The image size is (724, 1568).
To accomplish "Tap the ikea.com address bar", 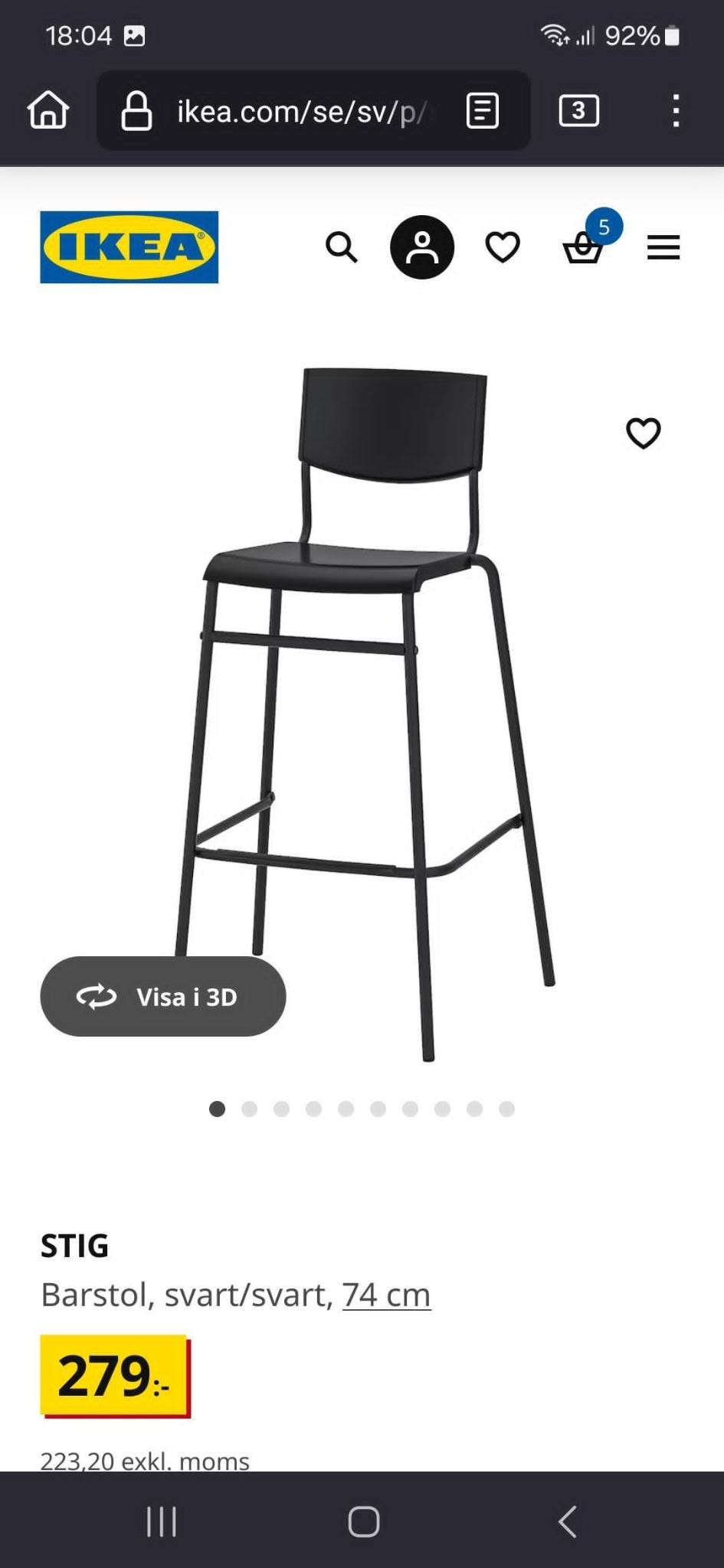I will [299, 112].
